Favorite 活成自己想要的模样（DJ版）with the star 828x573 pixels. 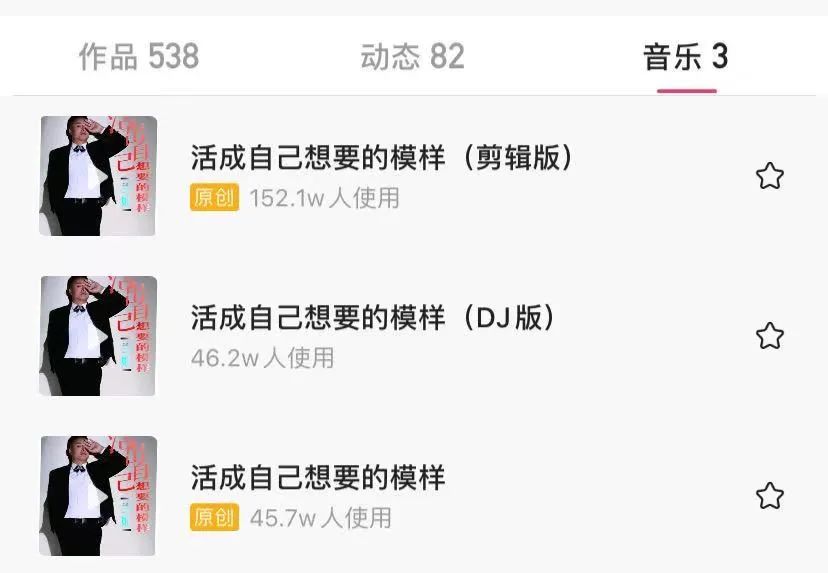point(769,336)
